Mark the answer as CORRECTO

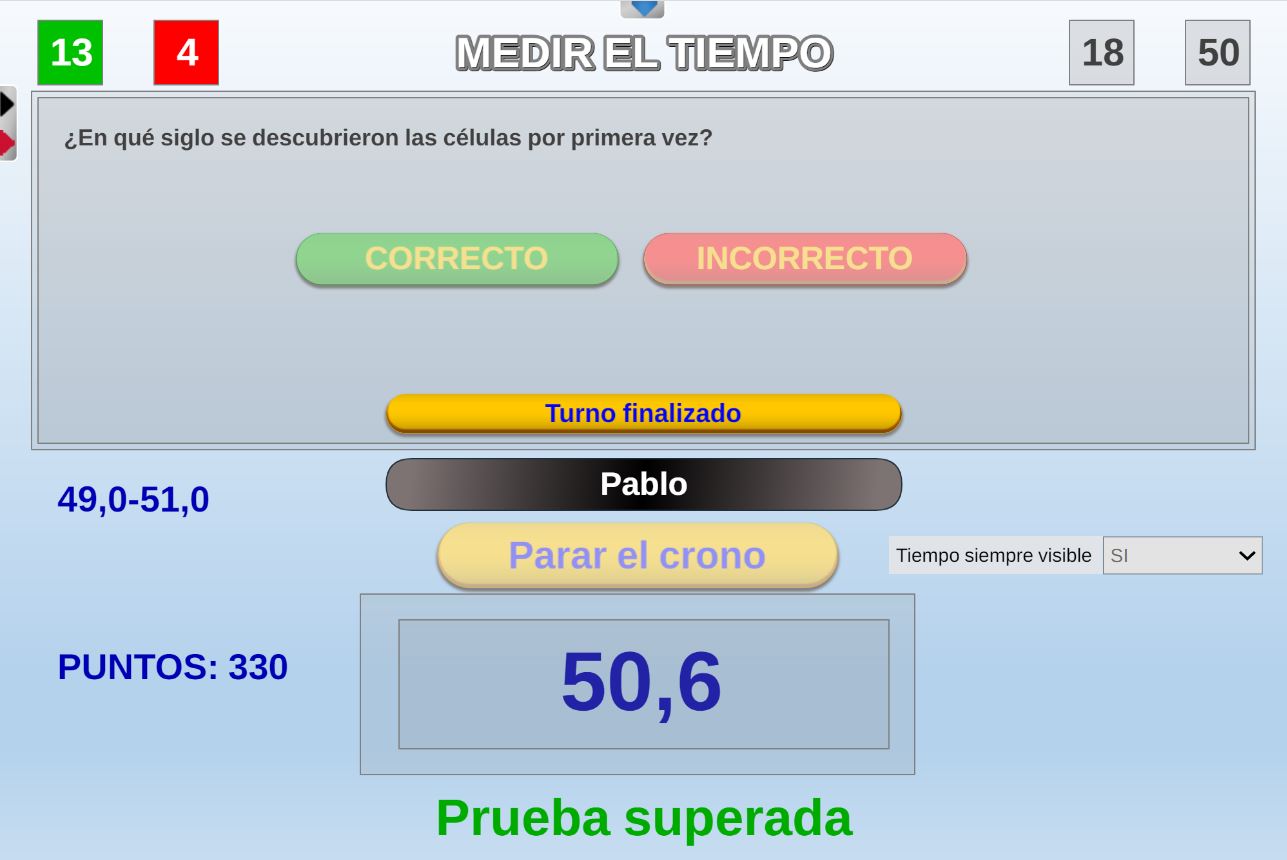tap(457, 259)
